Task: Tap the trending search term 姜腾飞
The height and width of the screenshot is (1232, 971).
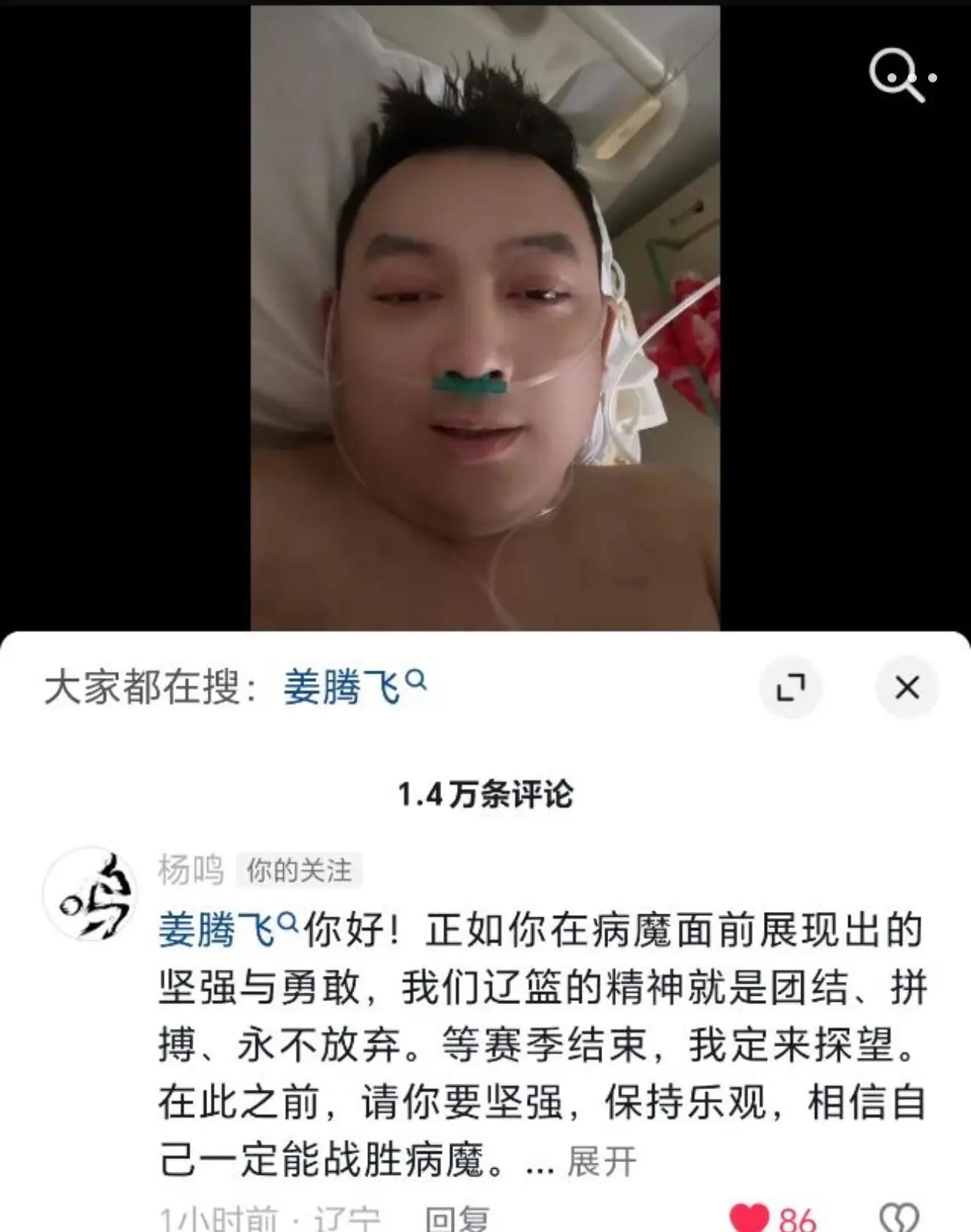Action: click(x=342, y=686)
